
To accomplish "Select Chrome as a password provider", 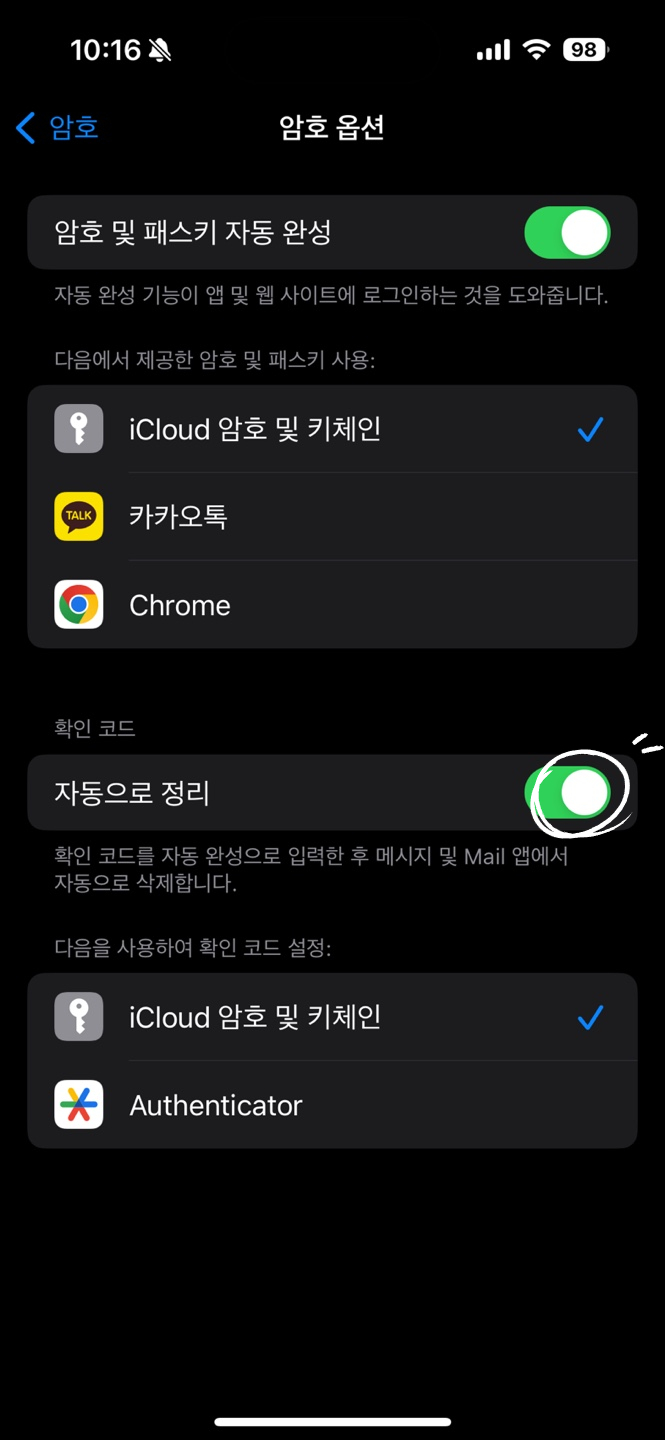I will (332, 605).
